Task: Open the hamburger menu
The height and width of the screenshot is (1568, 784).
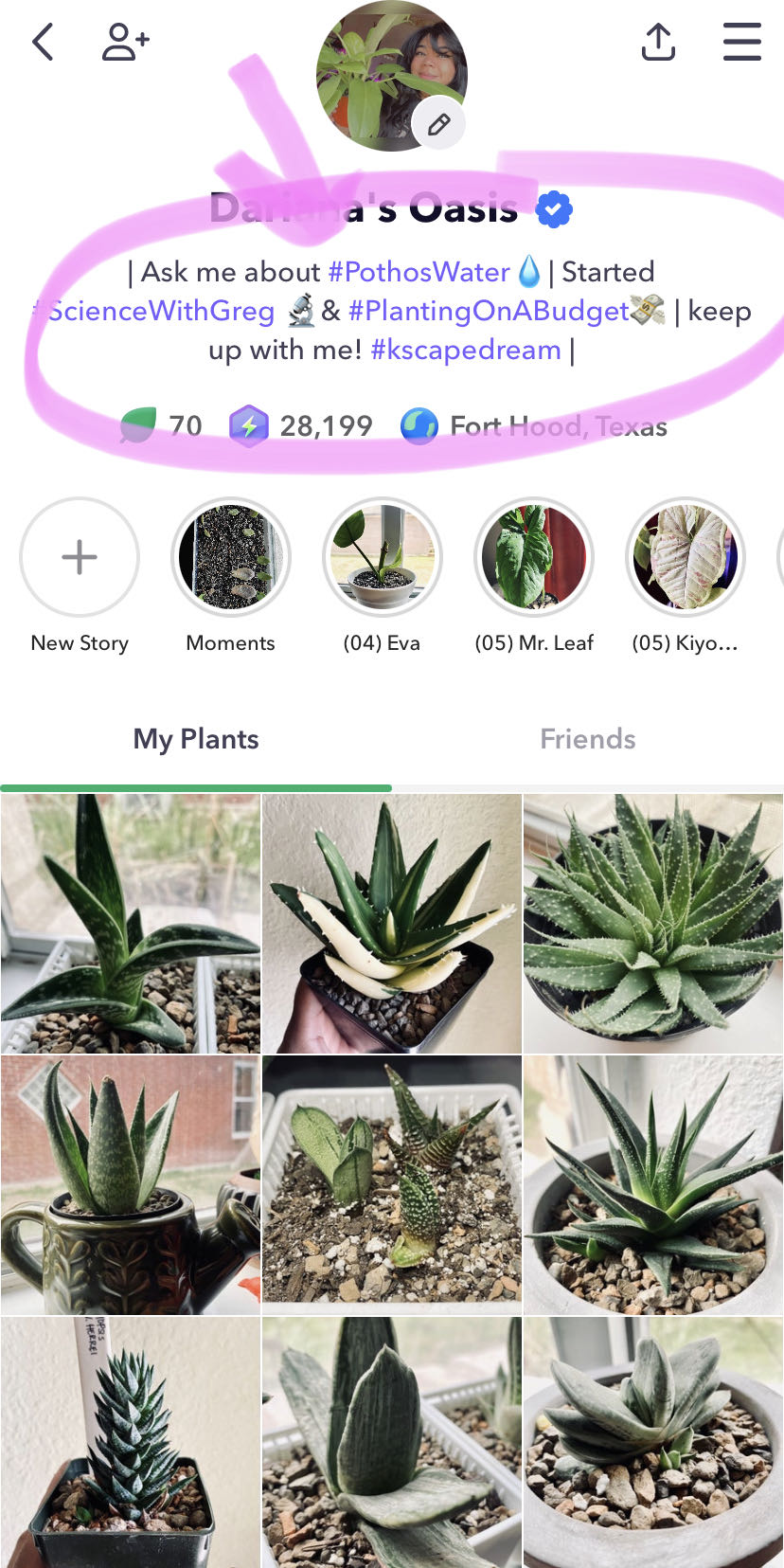Action: [741, 43]
